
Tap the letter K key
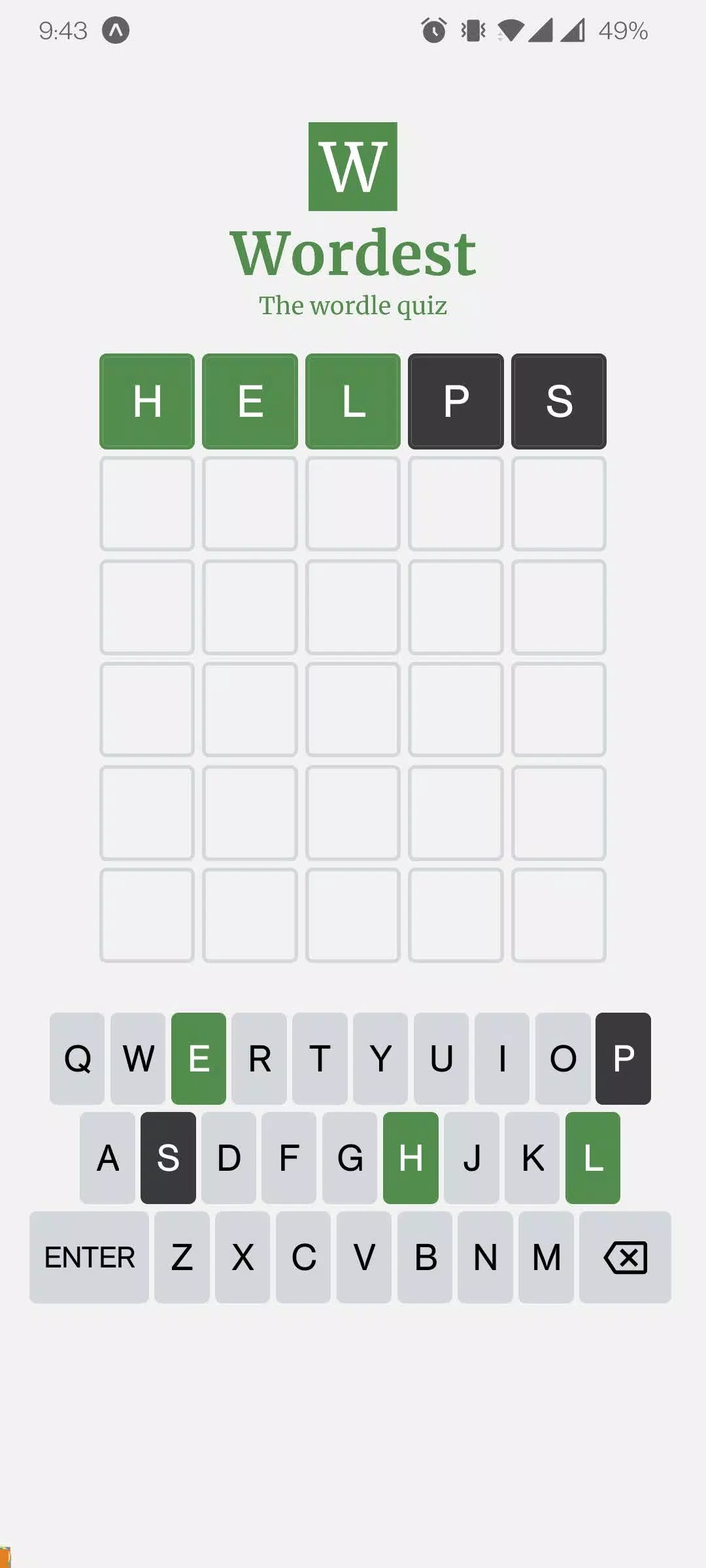click(x=532, y=1158)
